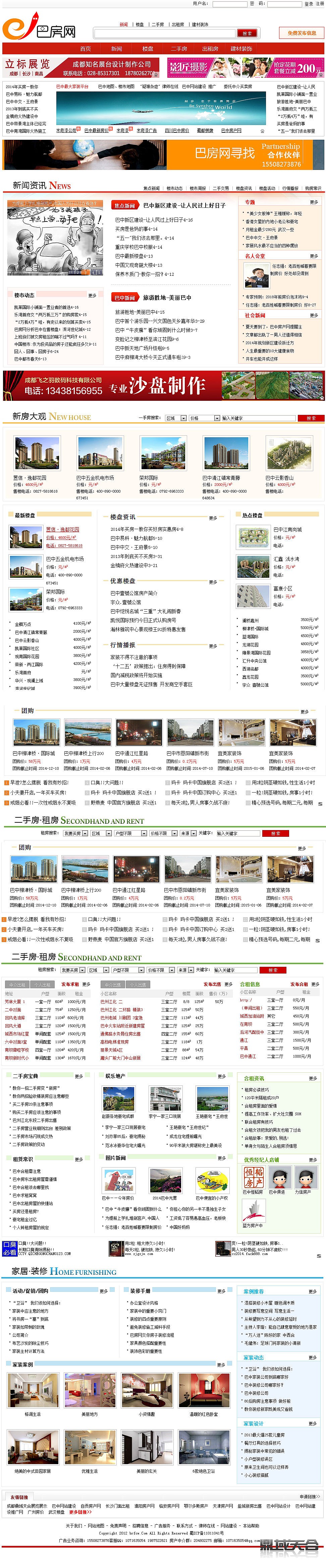Open the 沙盘制作 banner ad

pos(163,385)
